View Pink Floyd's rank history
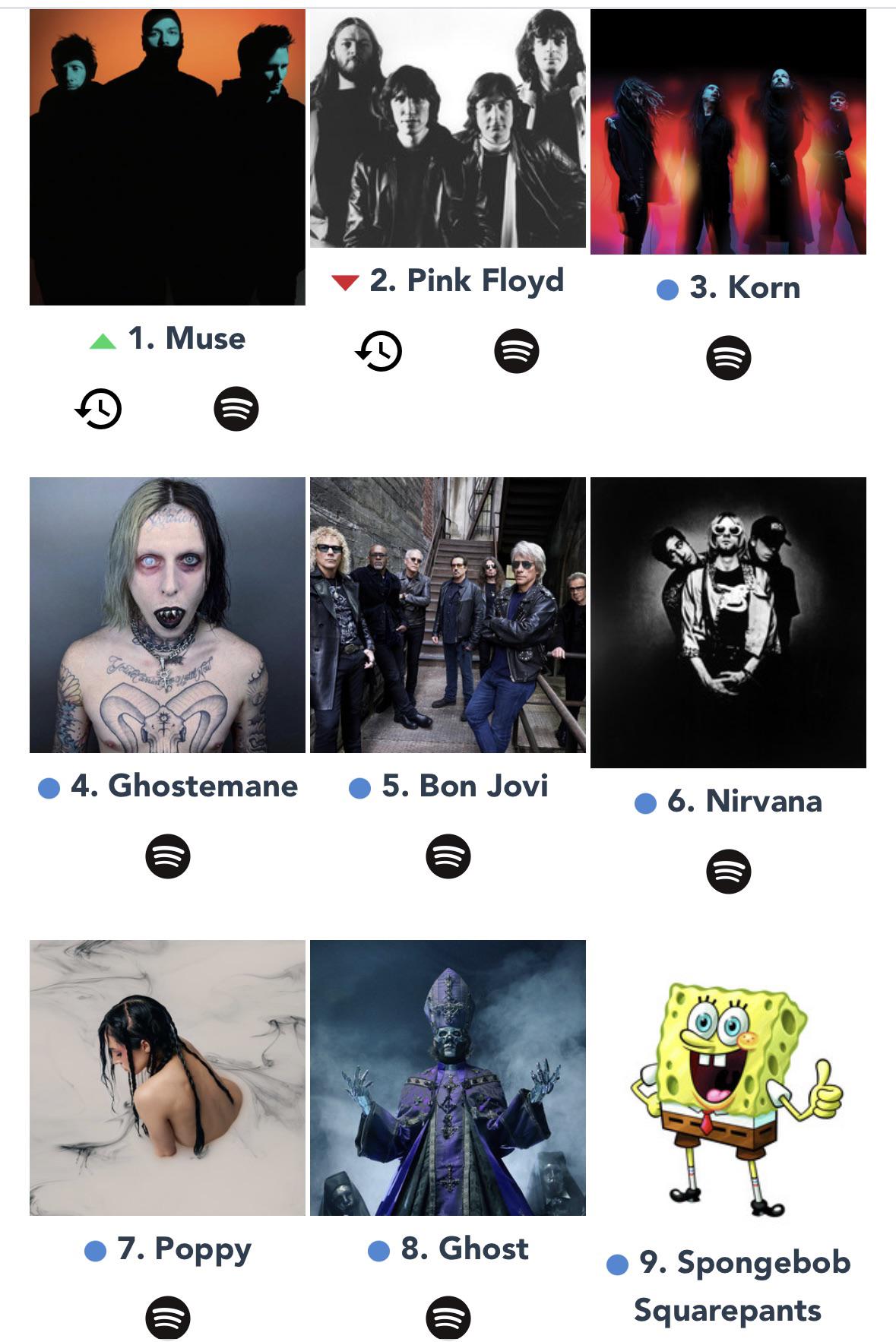The height and width of the screenshot is (1342, 896). 378,351
